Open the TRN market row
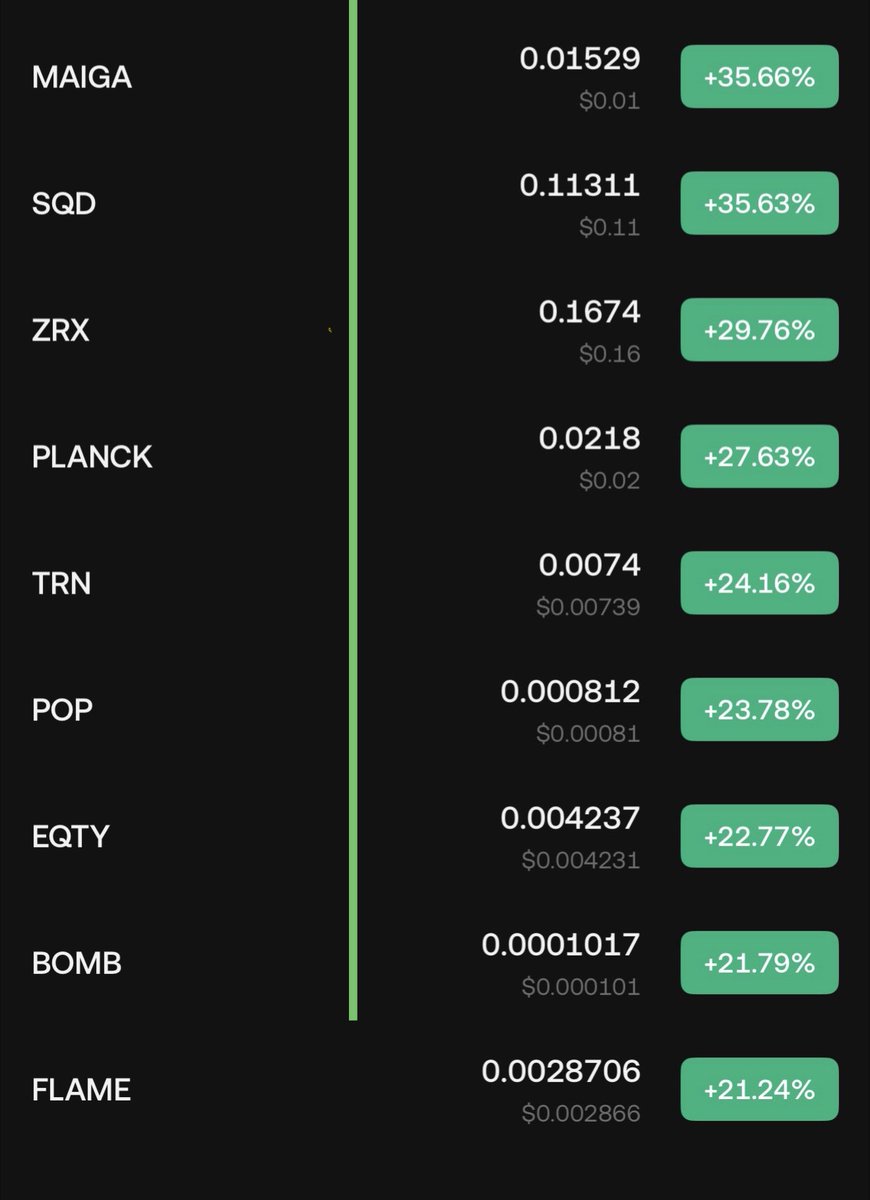Screen dimensions: 870x1200 pyautogui.click(x=61, y=583)
